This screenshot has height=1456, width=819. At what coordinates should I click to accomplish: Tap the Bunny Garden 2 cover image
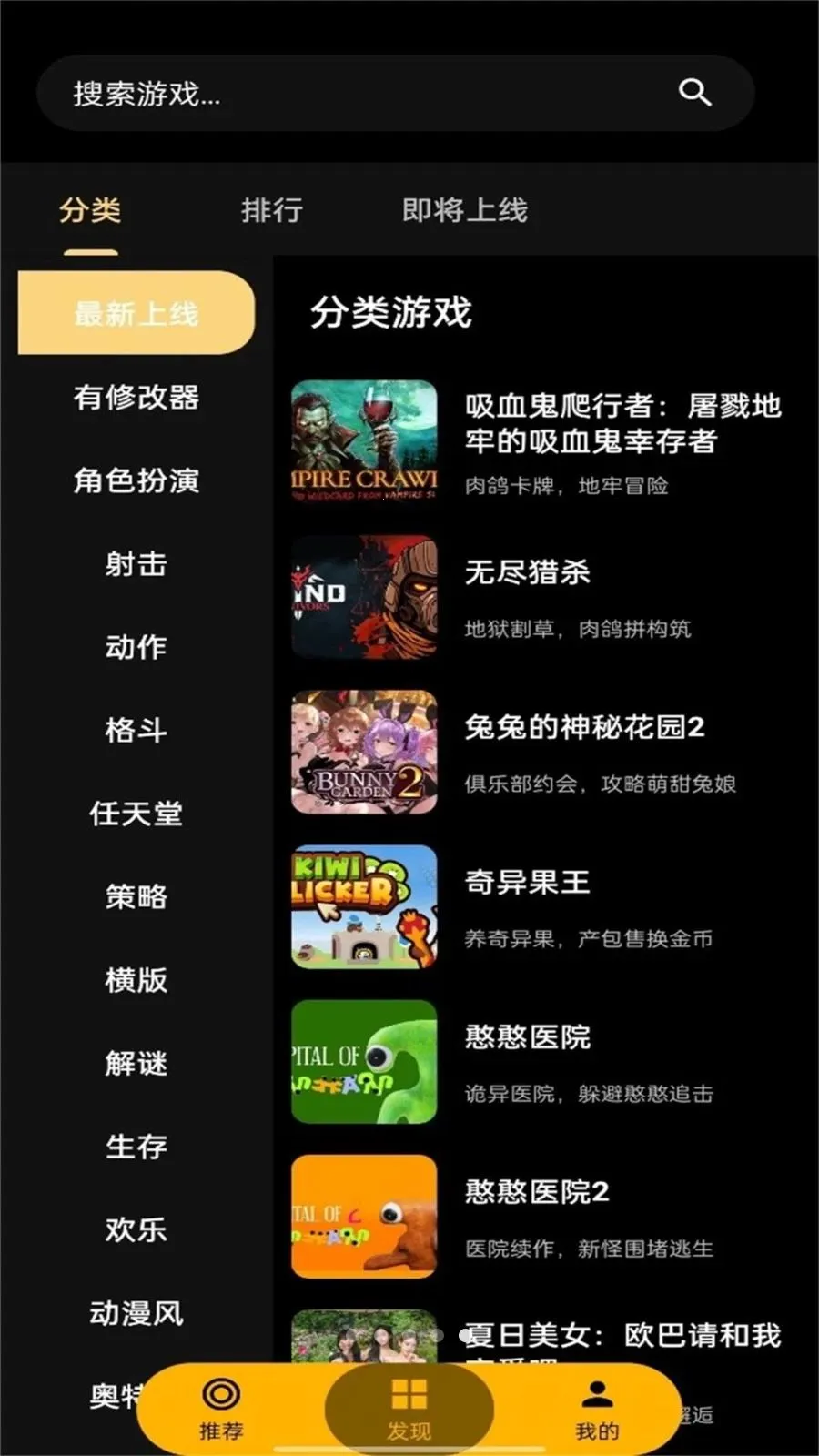pyautogui.click(x=363, y=751)
